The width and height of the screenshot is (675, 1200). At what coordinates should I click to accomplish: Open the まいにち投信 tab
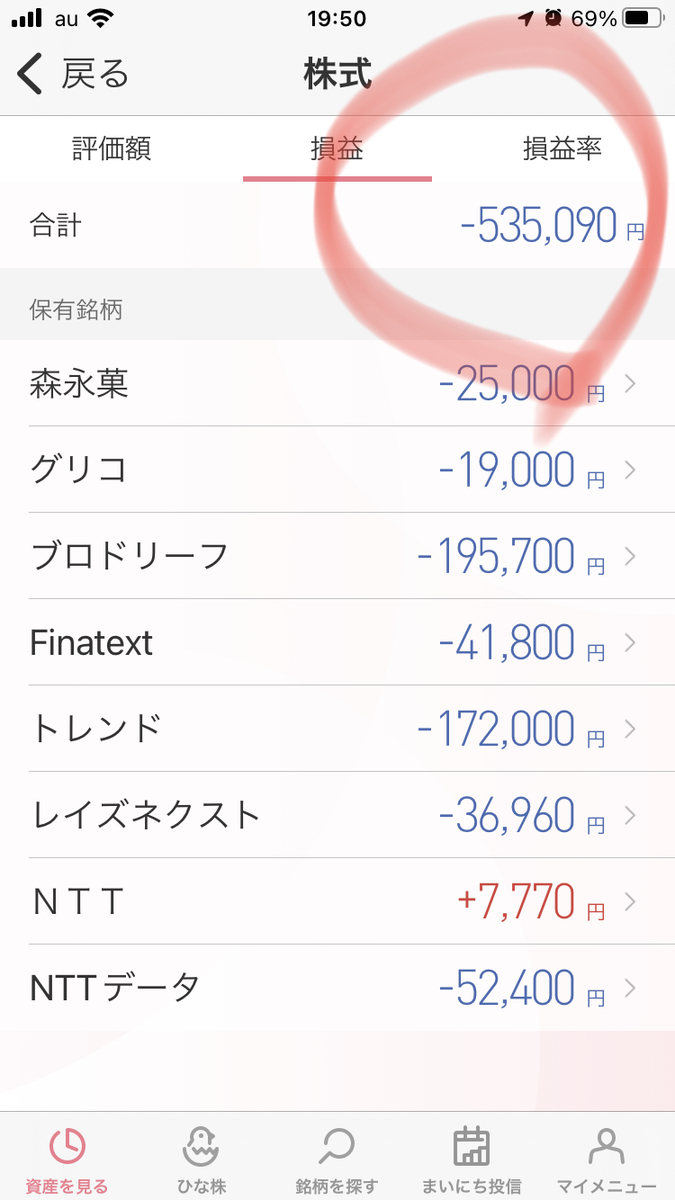(471, 1160)
